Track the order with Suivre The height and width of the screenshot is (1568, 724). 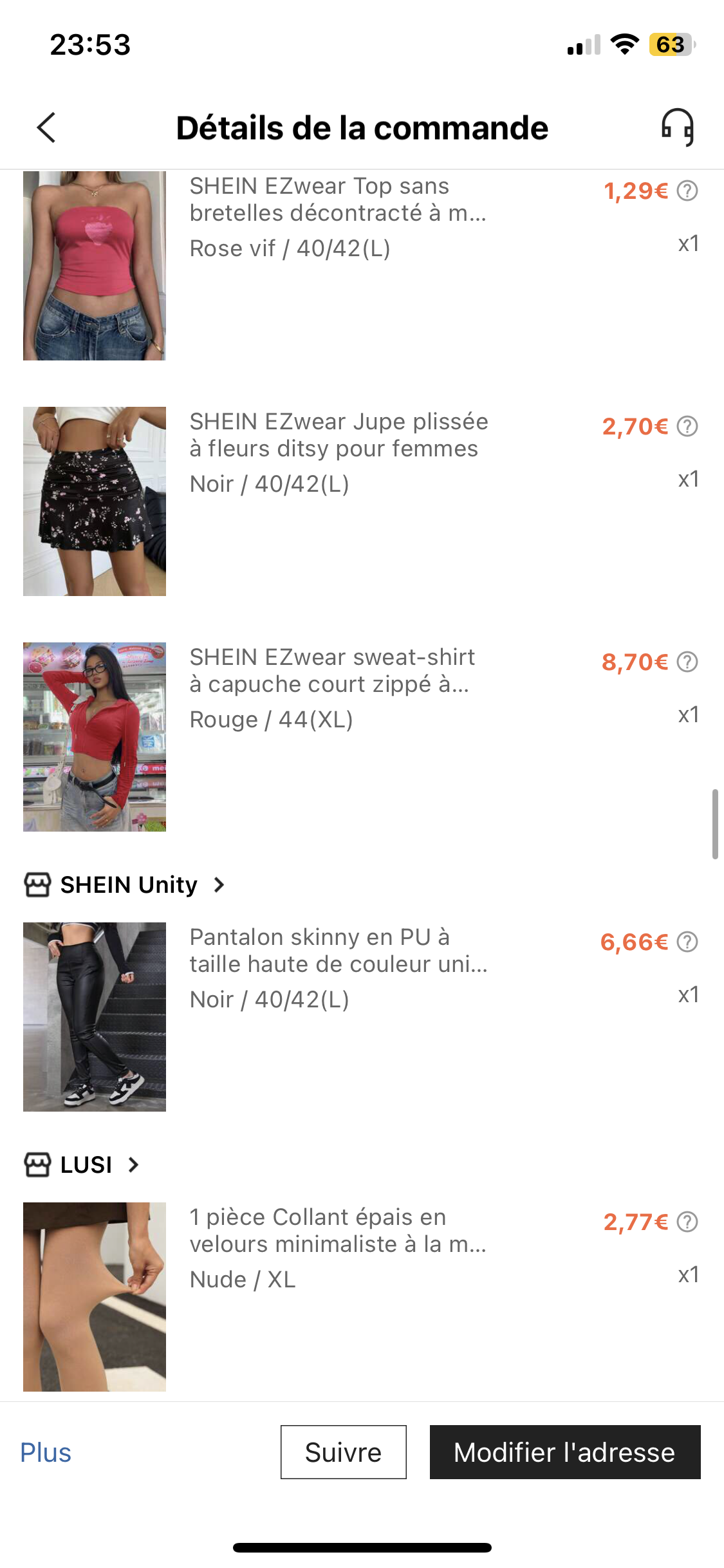coord(343,1452)
